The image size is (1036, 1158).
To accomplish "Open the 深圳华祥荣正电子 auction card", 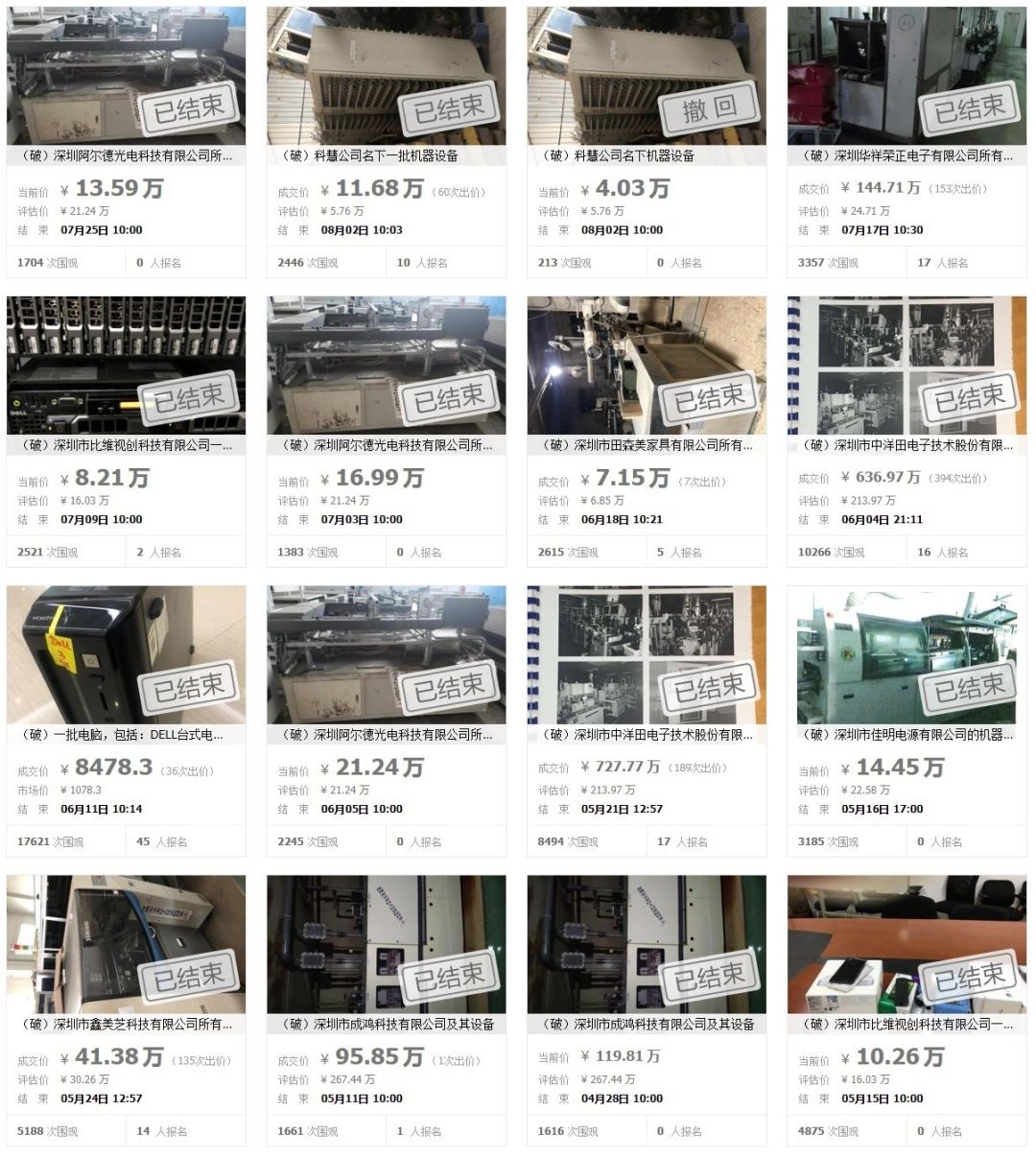I will (906, 142).
